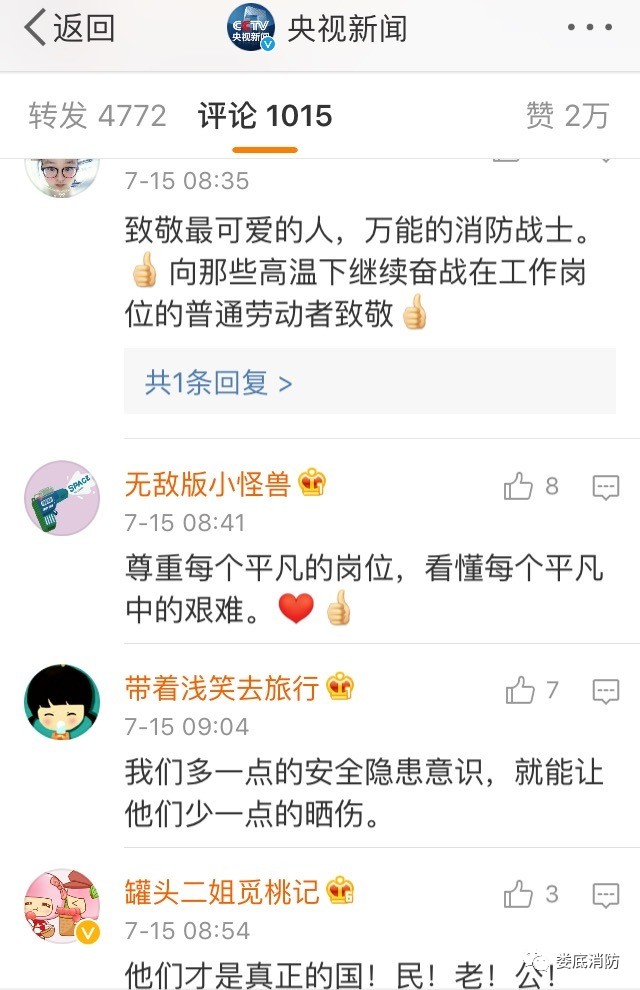Viewport: 640px width, 990px height.
Task: Reply to the comment by 带着浅笑去旅行
Action: 606,690
